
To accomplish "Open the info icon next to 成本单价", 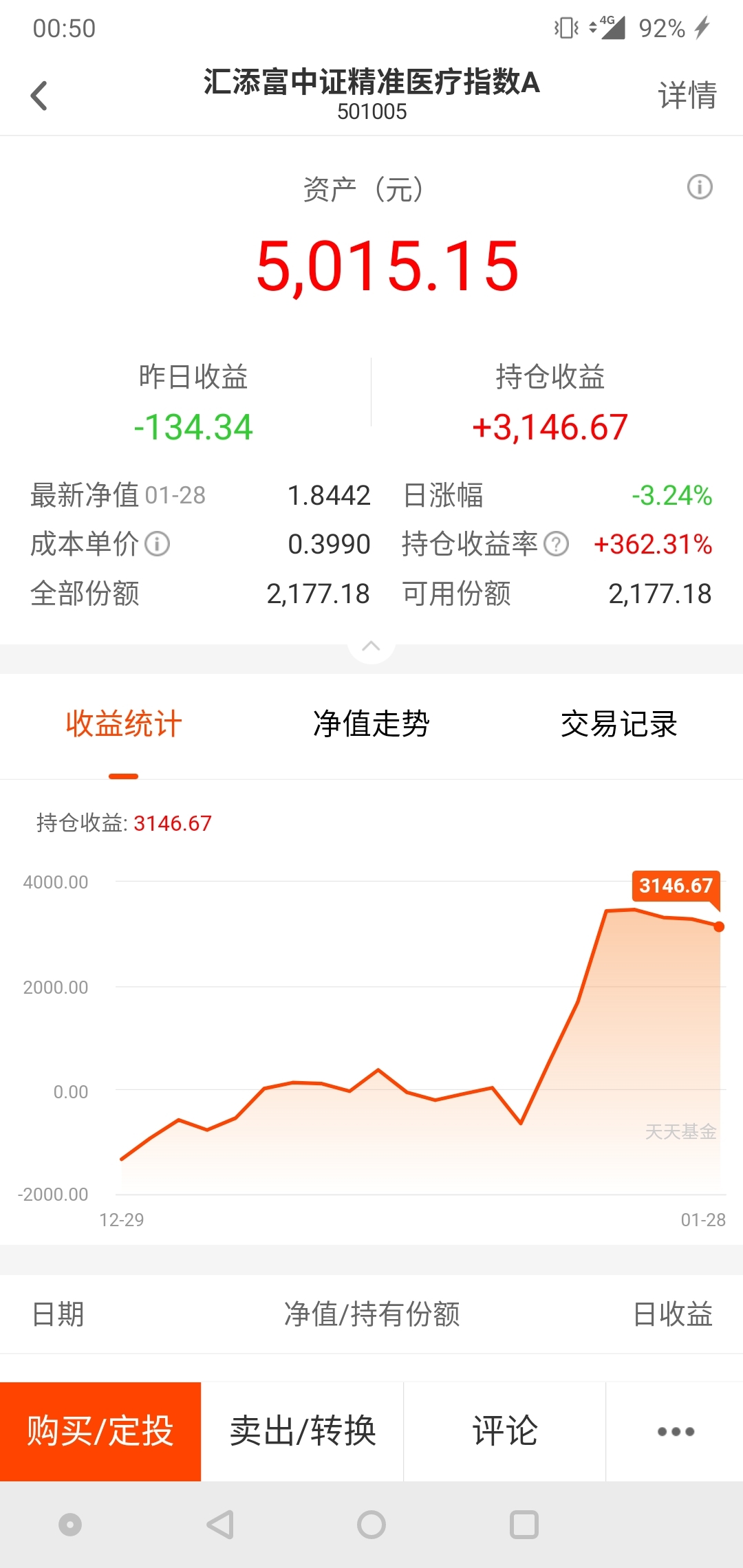I will coord(158,544).
